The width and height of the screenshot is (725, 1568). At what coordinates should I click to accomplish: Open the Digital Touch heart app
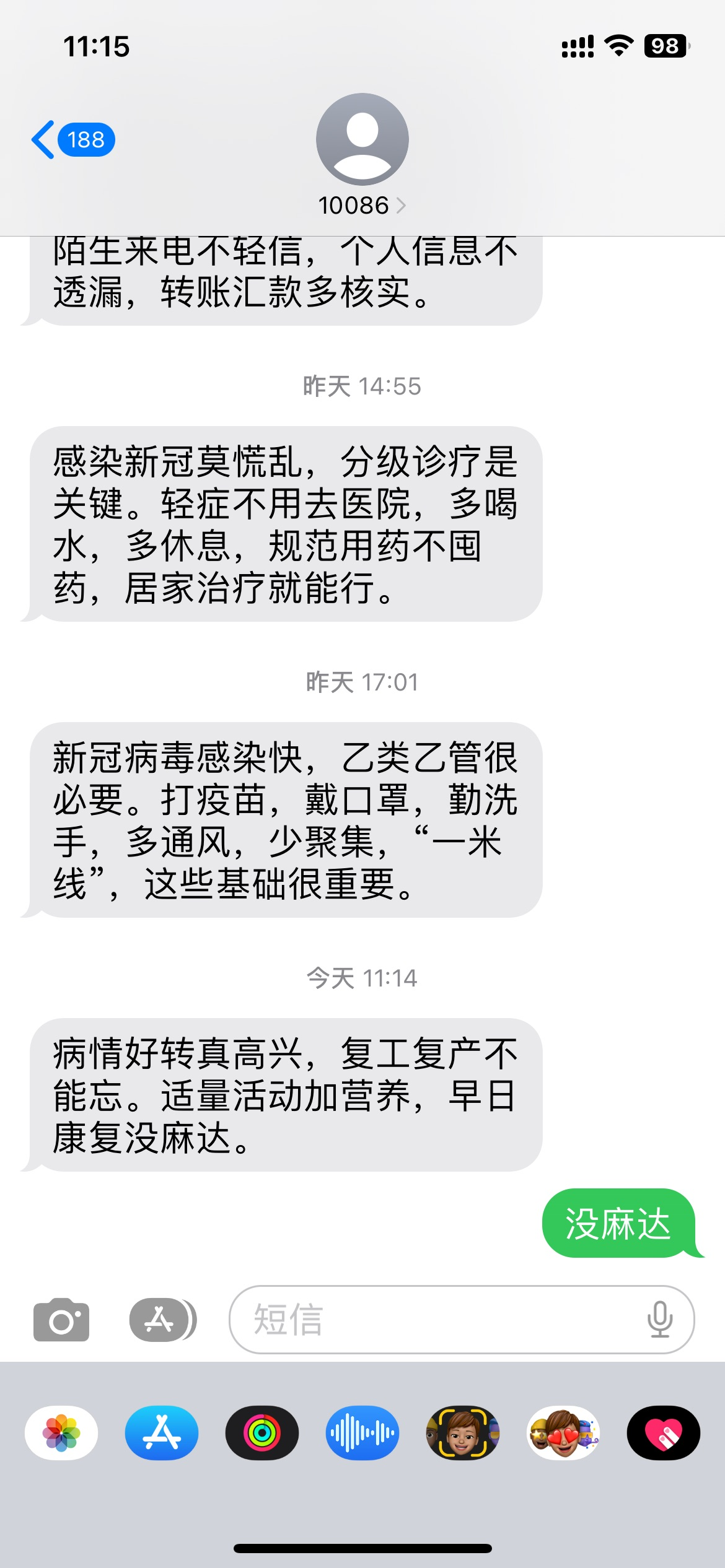664,1433
